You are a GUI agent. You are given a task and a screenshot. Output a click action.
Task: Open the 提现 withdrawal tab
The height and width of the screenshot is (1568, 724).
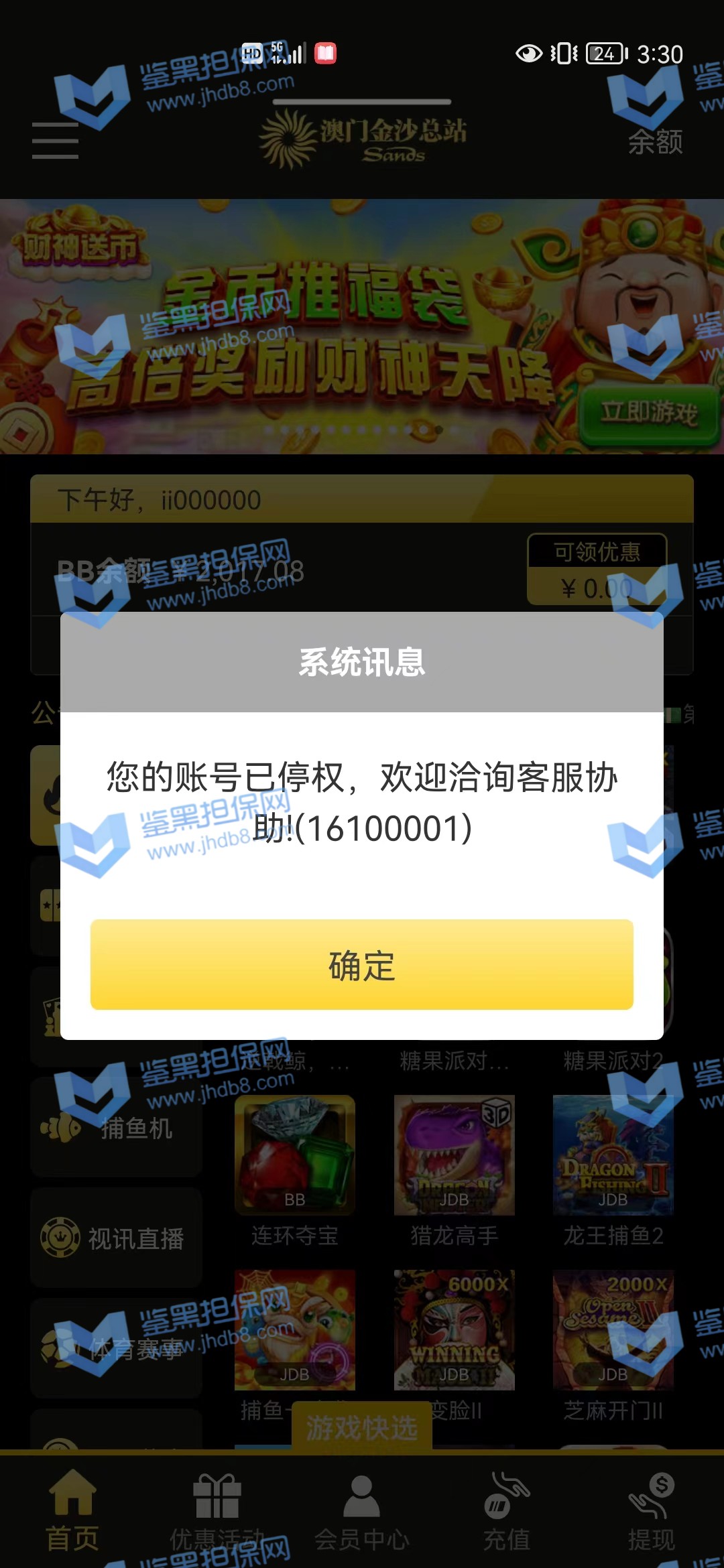click(x=652, y=1511)
